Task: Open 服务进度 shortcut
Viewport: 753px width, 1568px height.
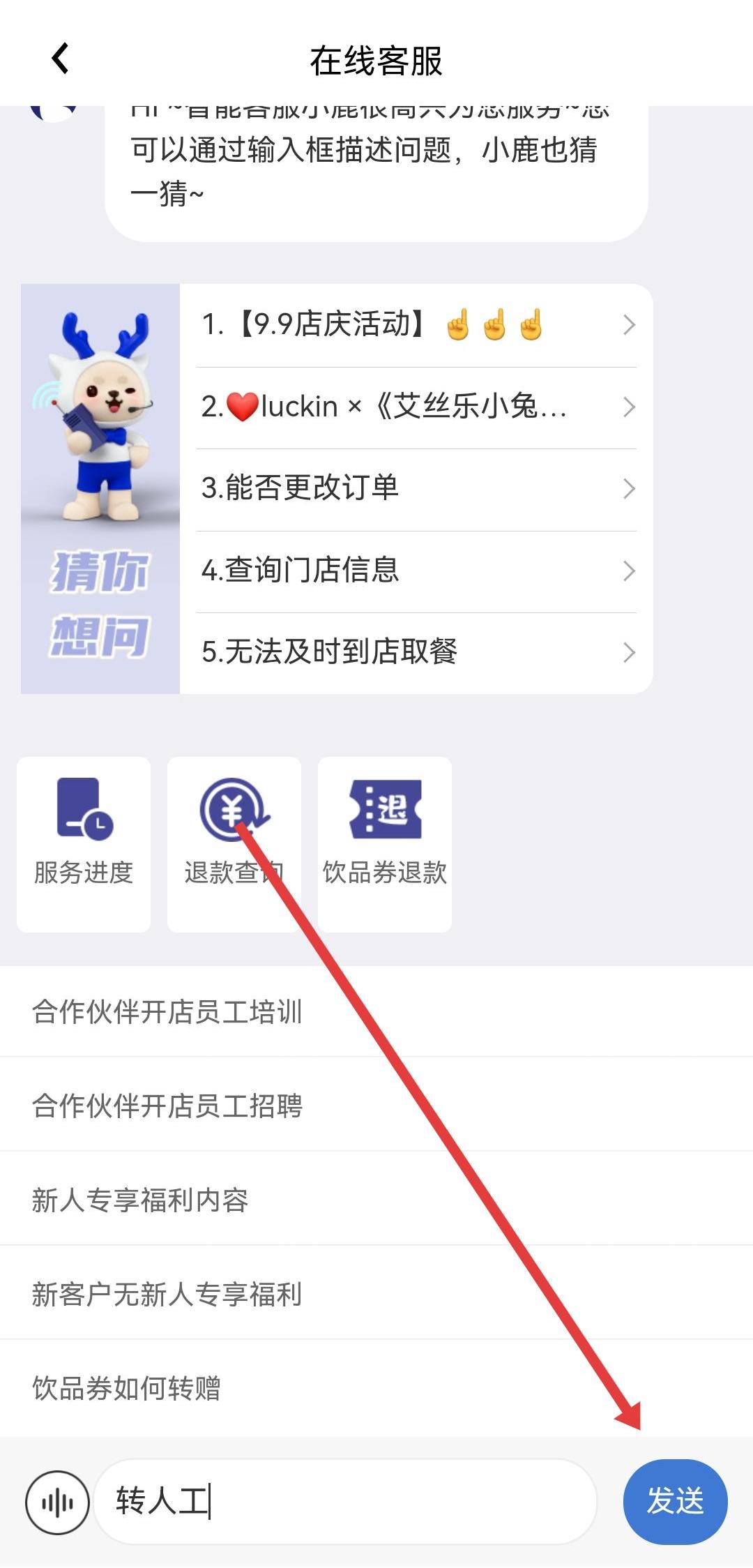Action: [84, 843]
